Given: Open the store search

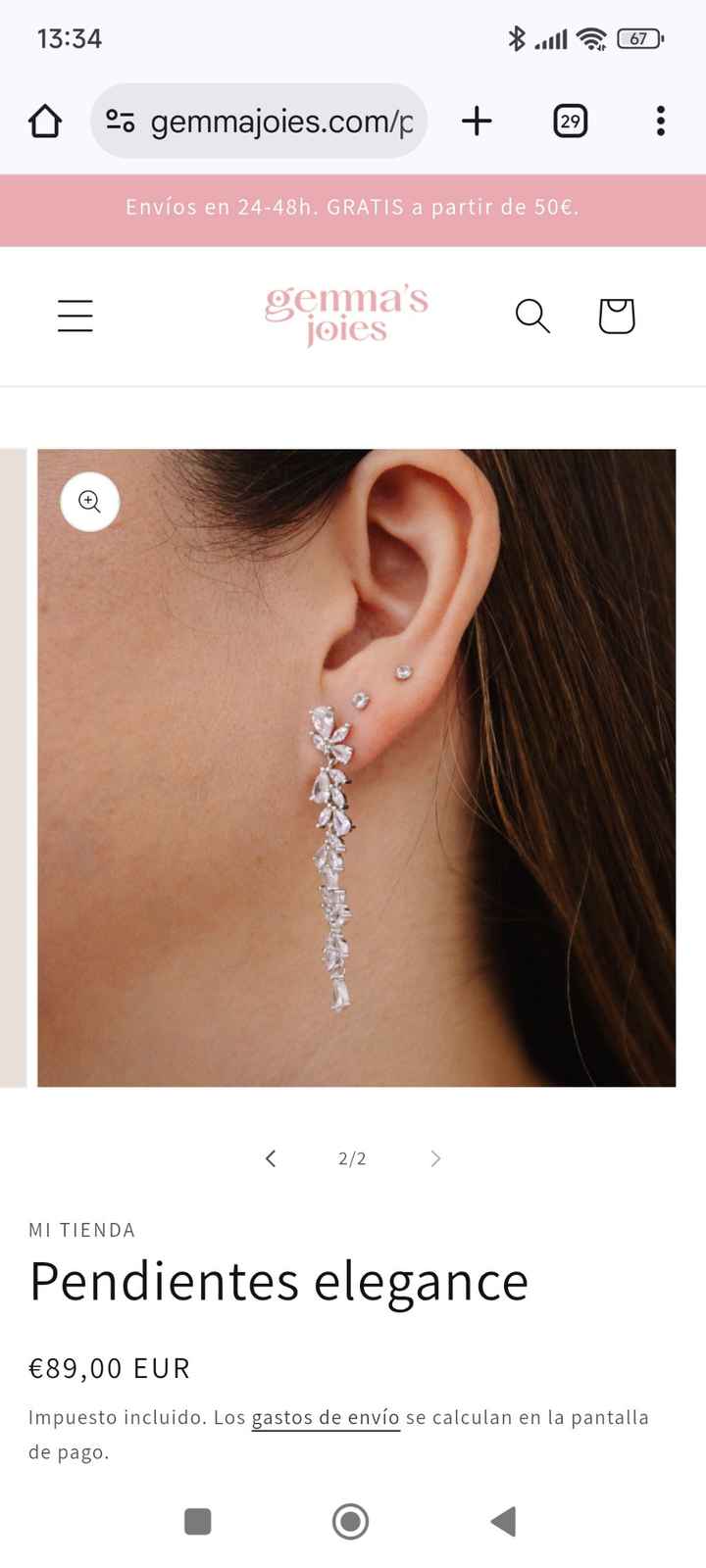Looking at the screenshot, I should 532,316.
